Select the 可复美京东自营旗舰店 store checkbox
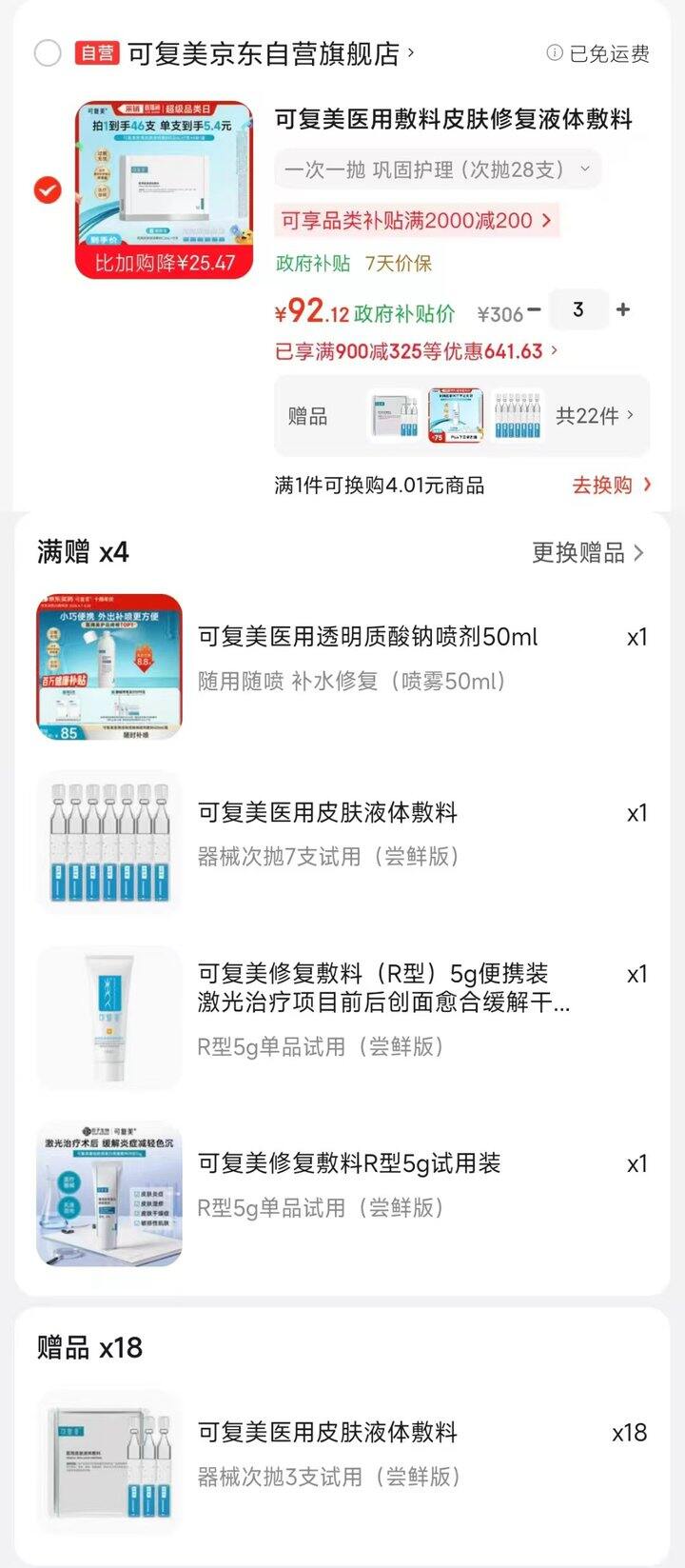685x1568 pixels. 48,53
